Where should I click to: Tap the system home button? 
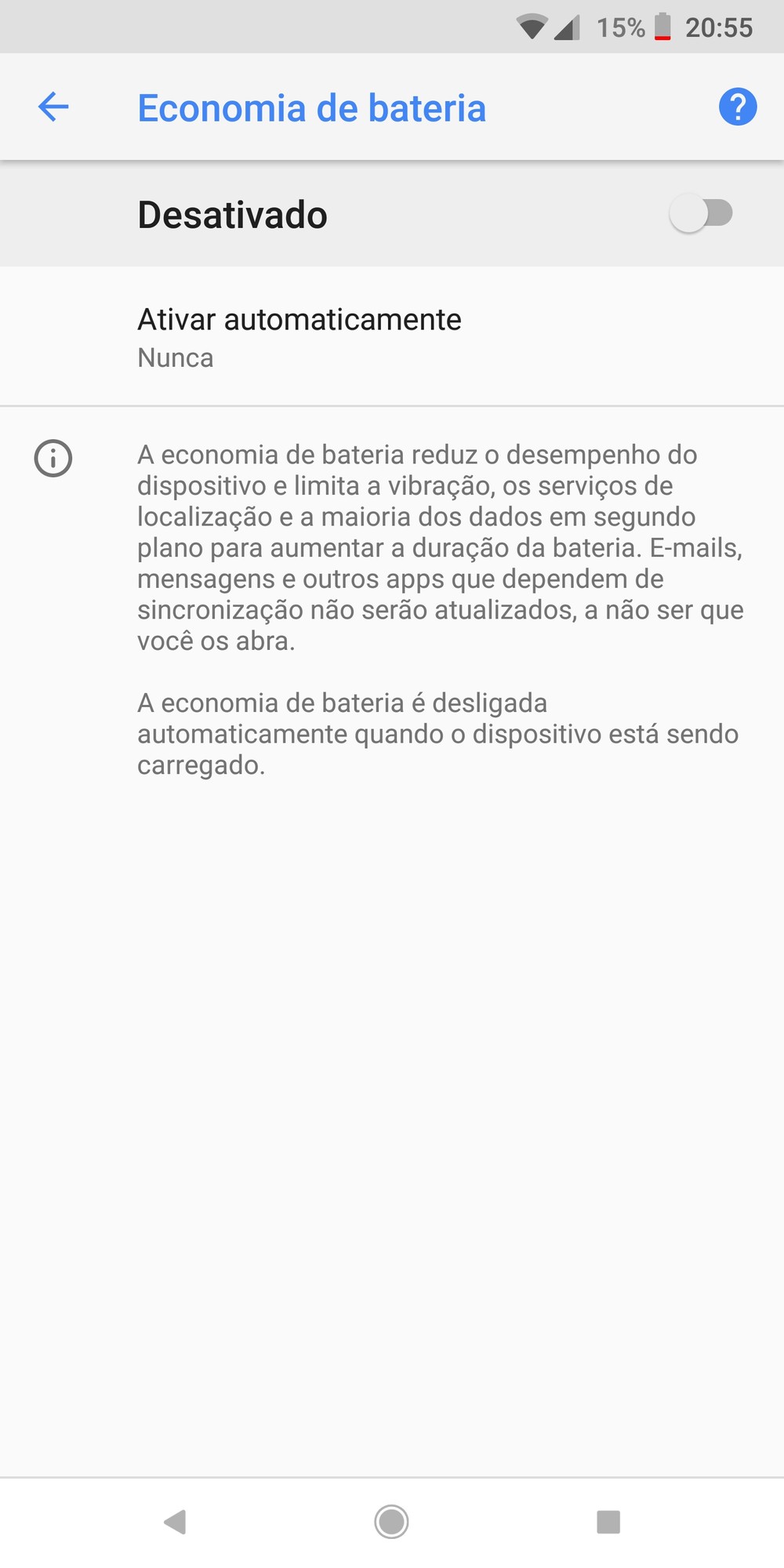pyautogui.click(x=391, y=1522)
